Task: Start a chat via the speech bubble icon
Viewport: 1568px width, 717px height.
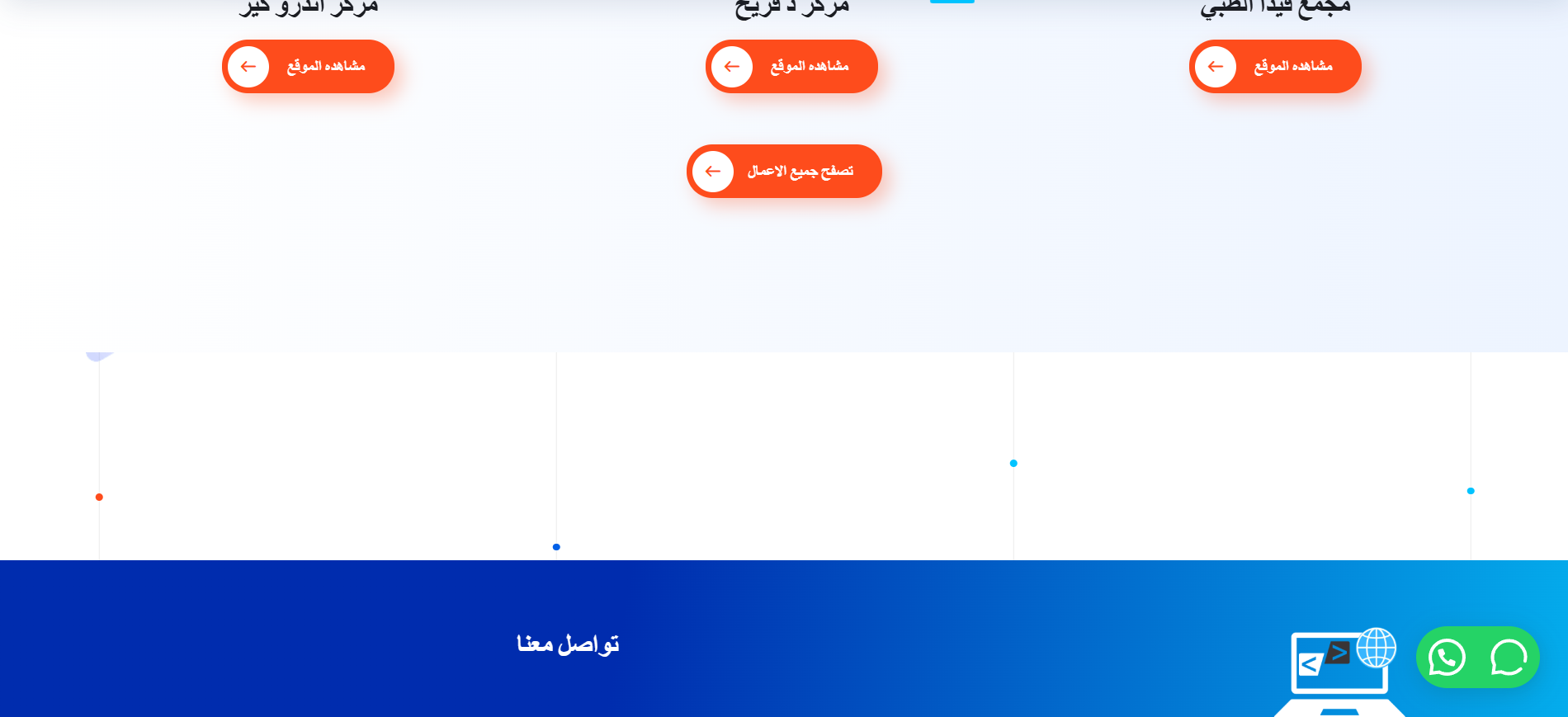Action: click(1509, 658)
